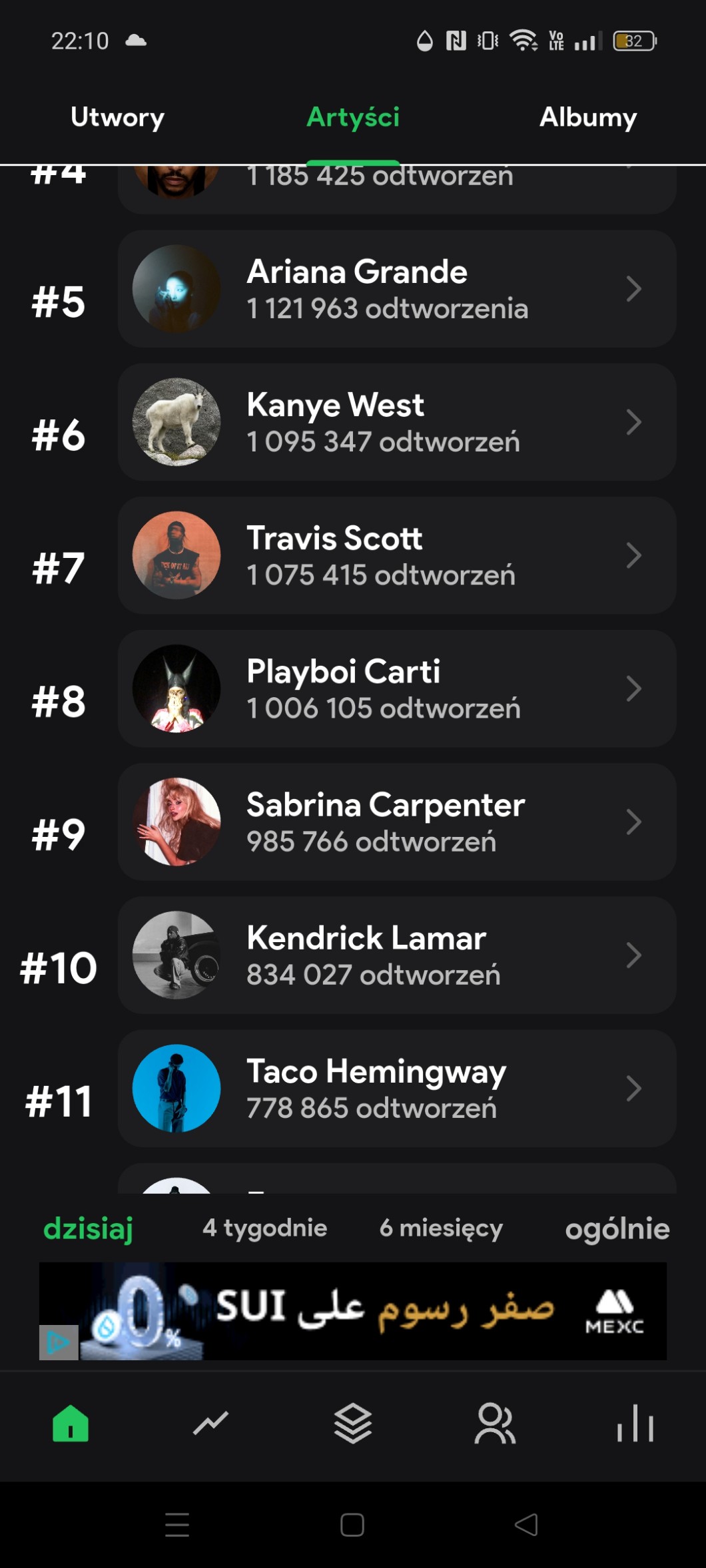Open the friends tab

tap(494, 1424)
